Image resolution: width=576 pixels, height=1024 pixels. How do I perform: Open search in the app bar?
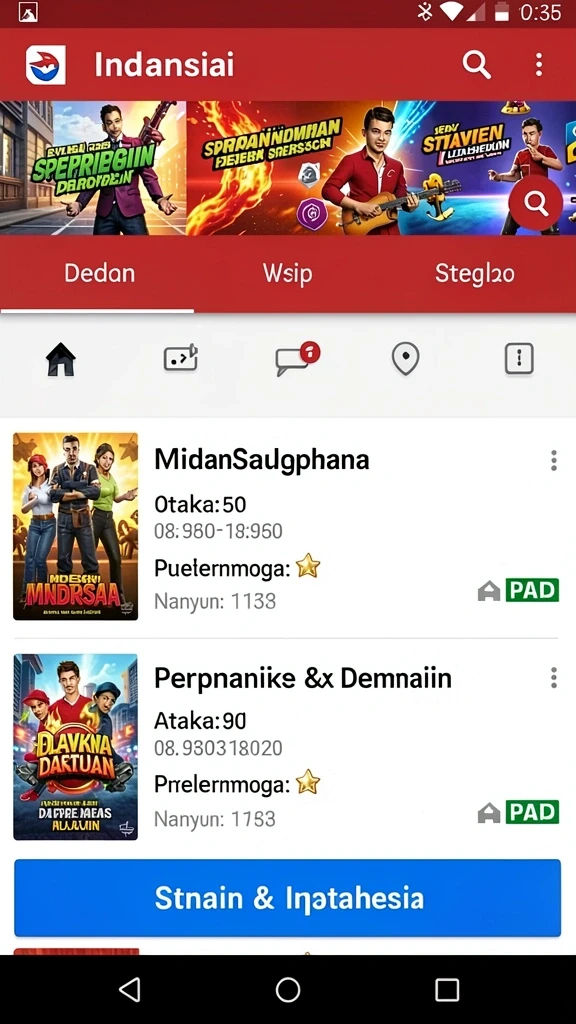point(476,65)
